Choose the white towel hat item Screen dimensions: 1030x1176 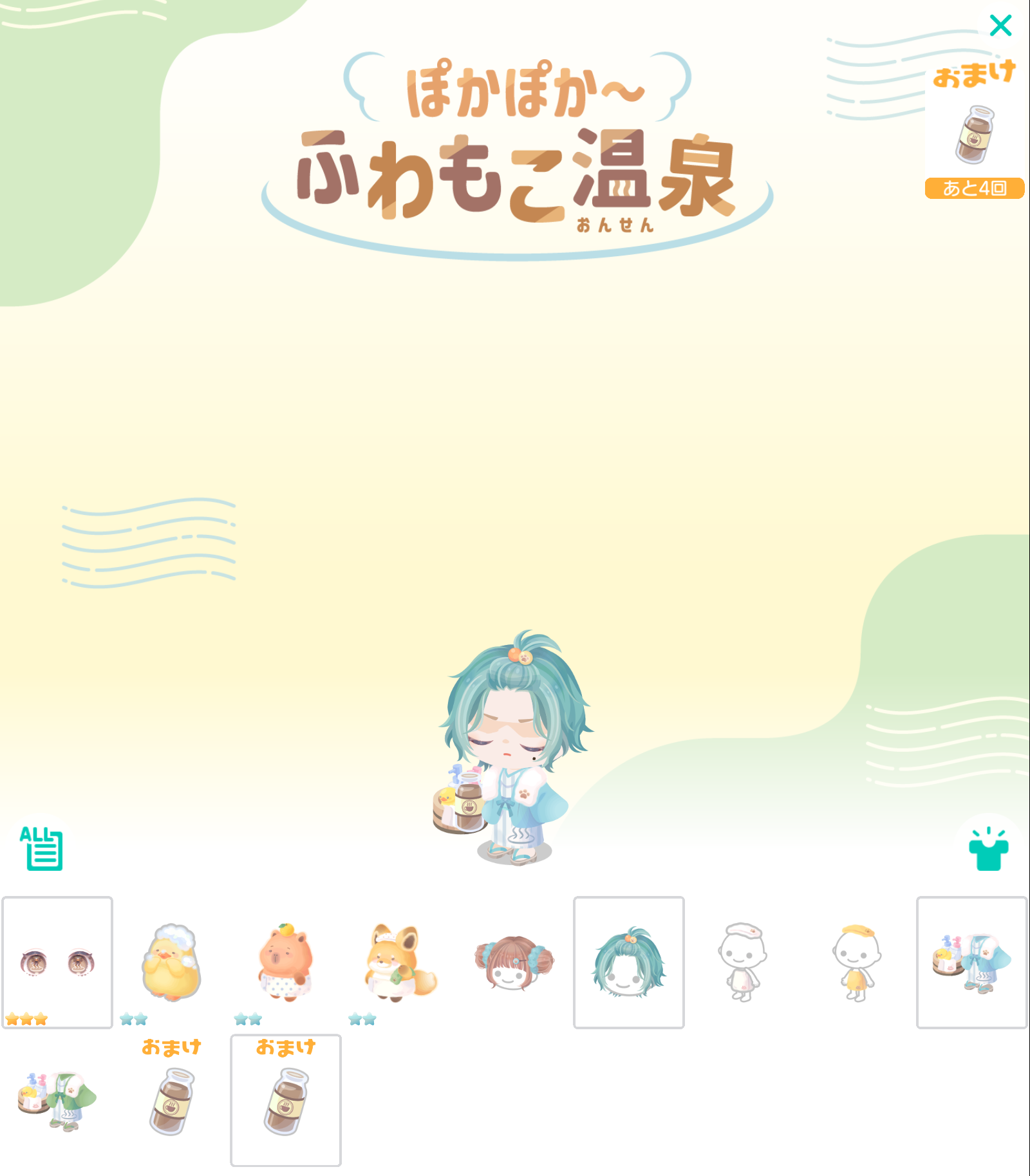[x=742, y=962]
